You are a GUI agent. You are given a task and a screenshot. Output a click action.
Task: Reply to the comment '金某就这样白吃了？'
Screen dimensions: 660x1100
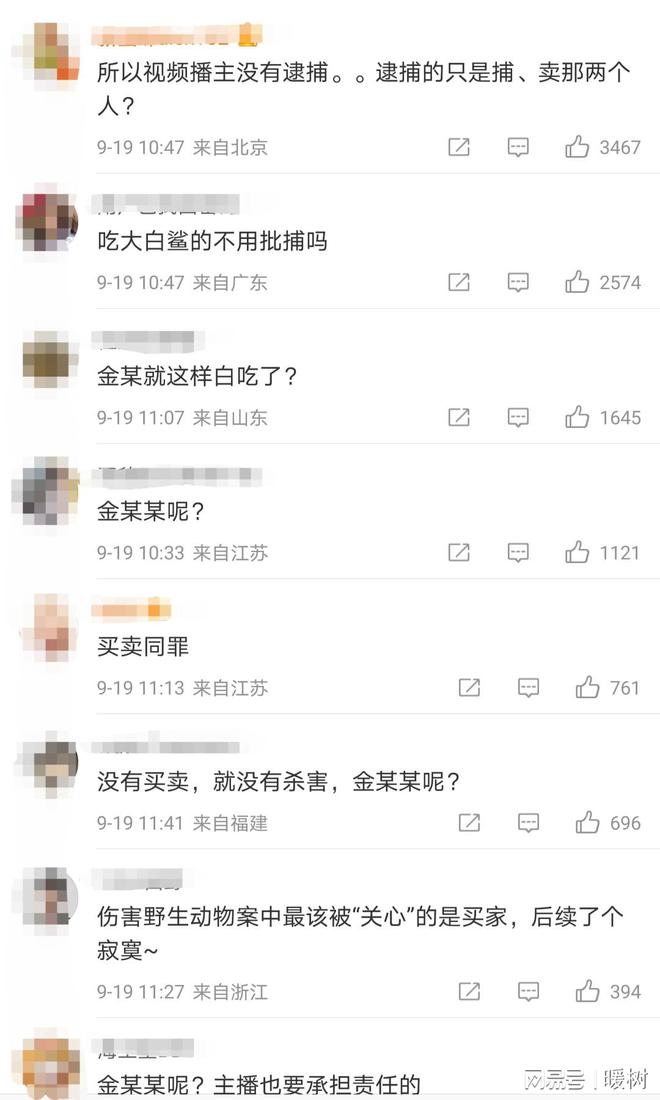coord(518,417)
